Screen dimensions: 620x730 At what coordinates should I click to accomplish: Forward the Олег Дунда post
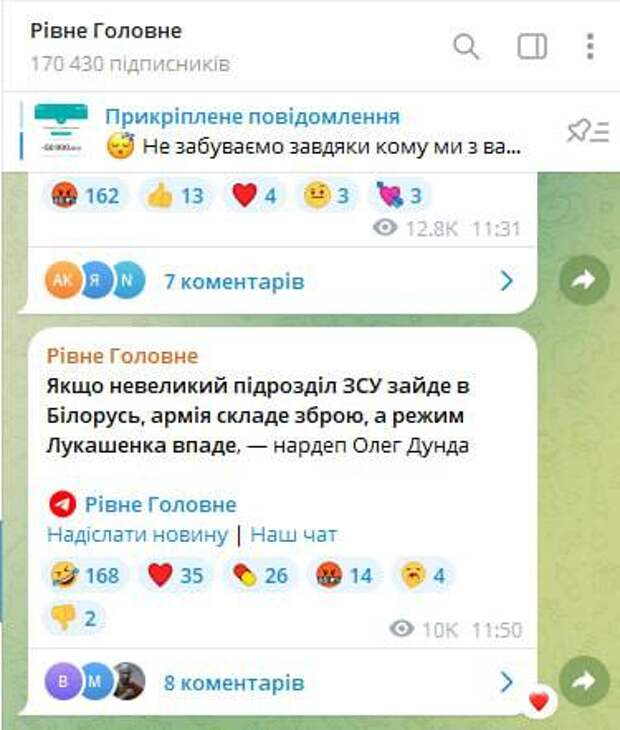(583, 683)
